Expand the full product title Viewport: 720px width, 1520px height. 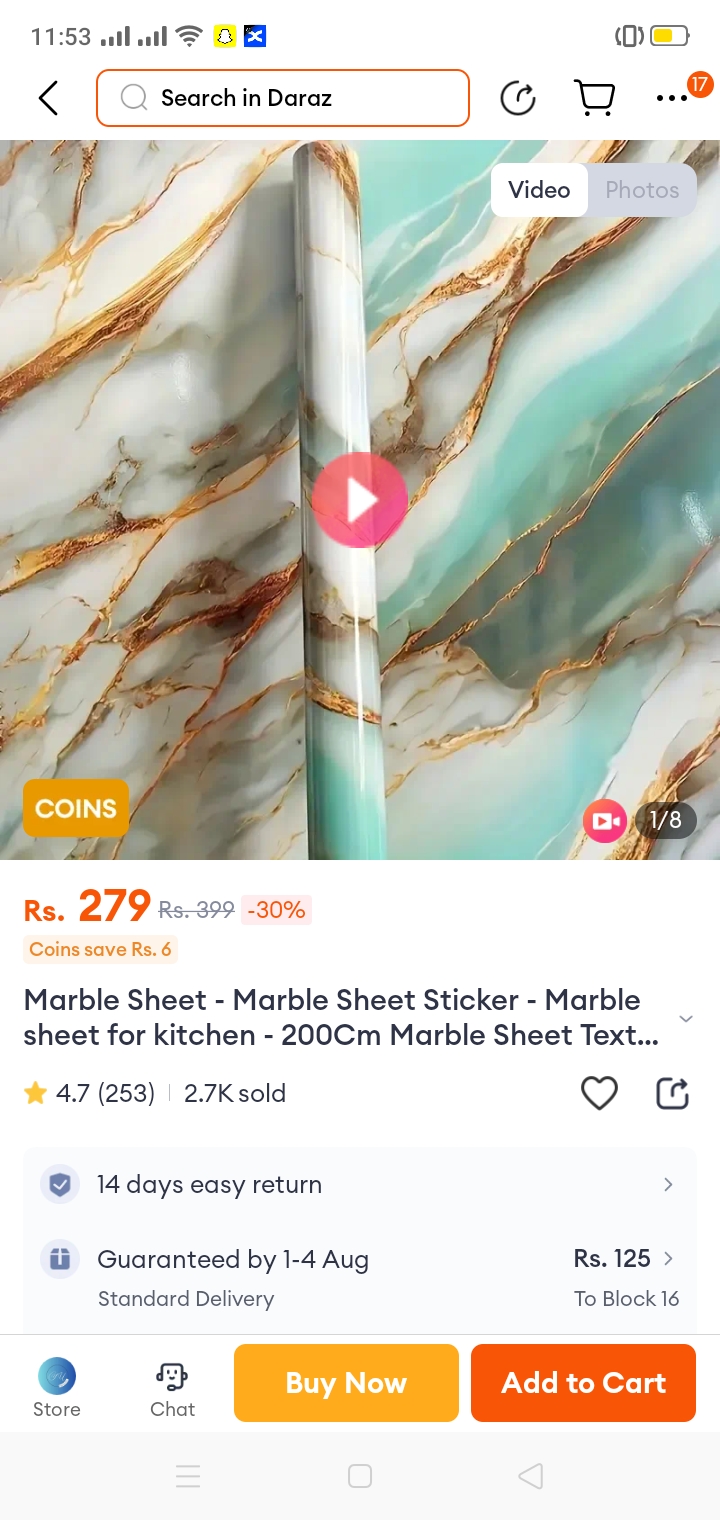686,1018
